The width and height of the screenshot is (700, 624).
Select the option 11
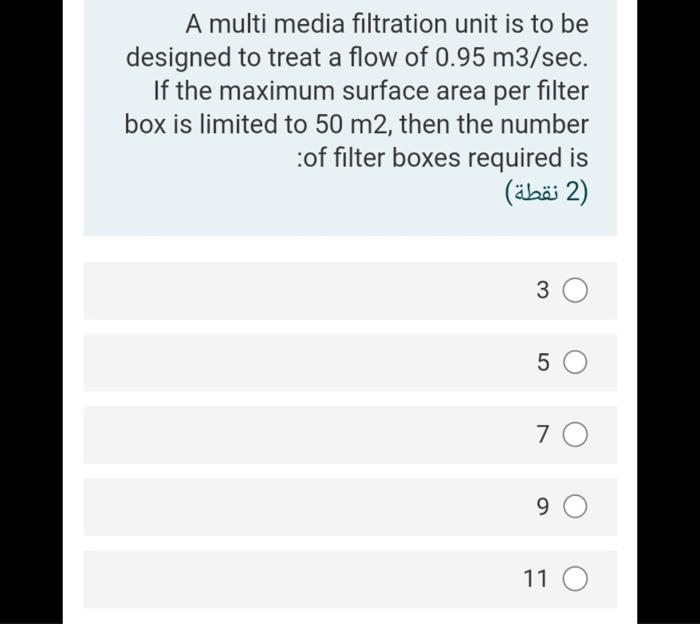(x=575, y=579)
